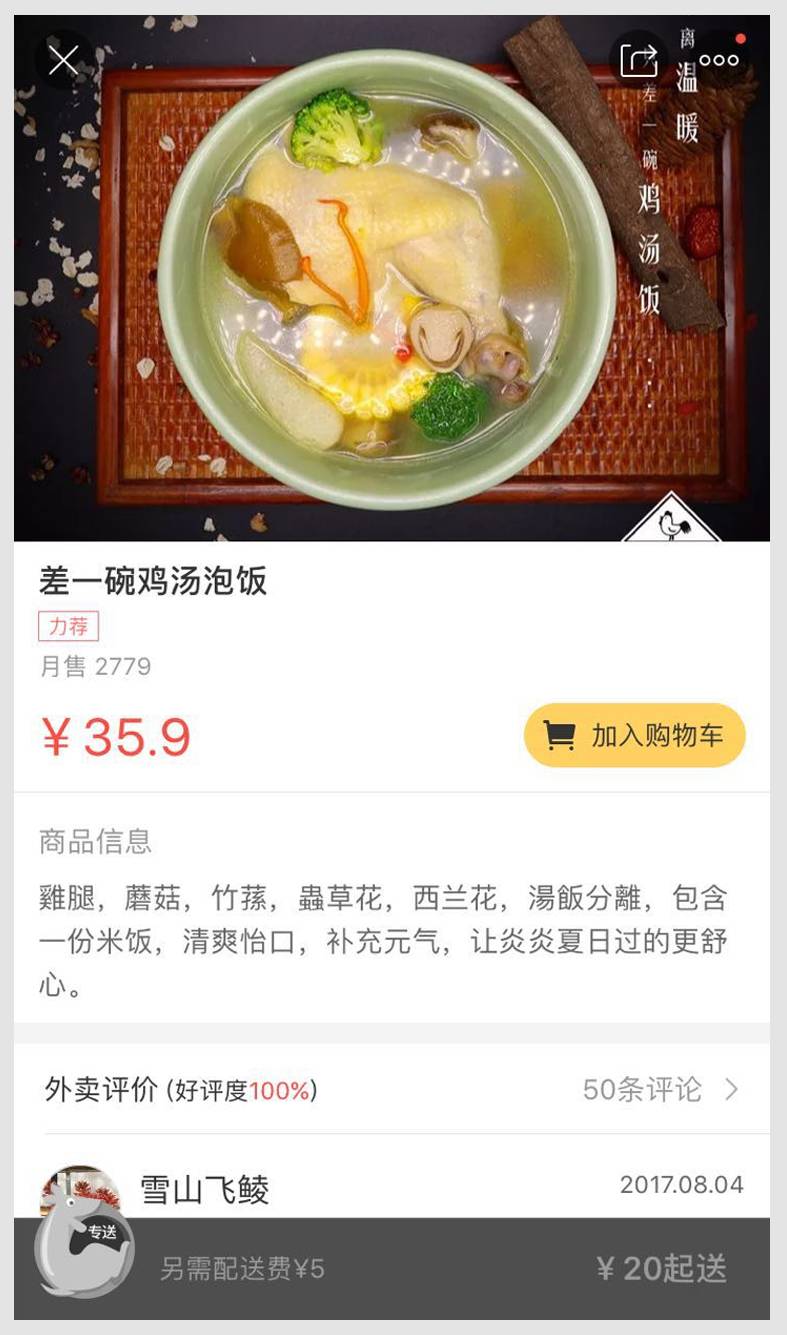Tap the ¥20起送 checkout button
The width and height of the screenshot is (787, 1335).
(661, 1268)
